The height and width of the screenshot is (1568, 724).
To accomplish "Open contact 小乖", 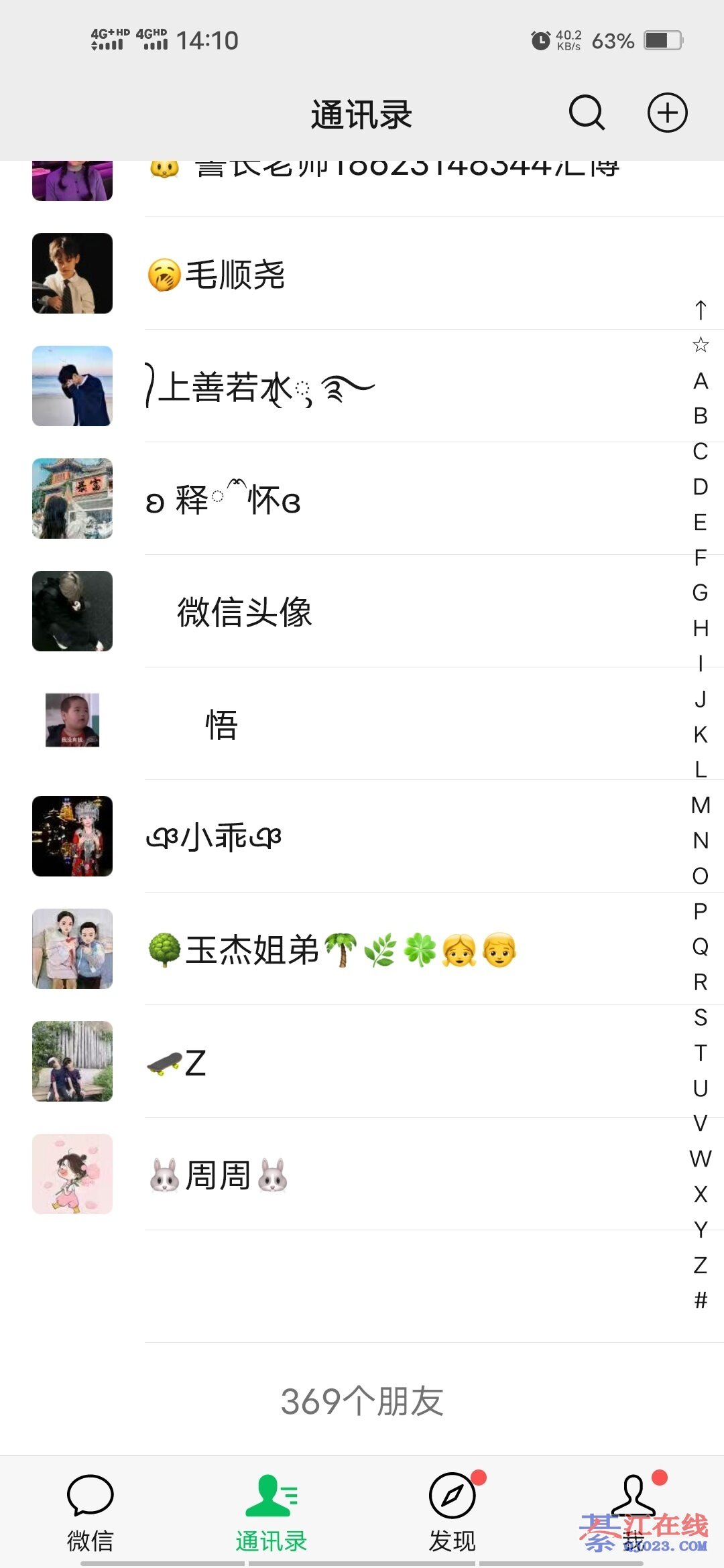I will coord(215,837).
